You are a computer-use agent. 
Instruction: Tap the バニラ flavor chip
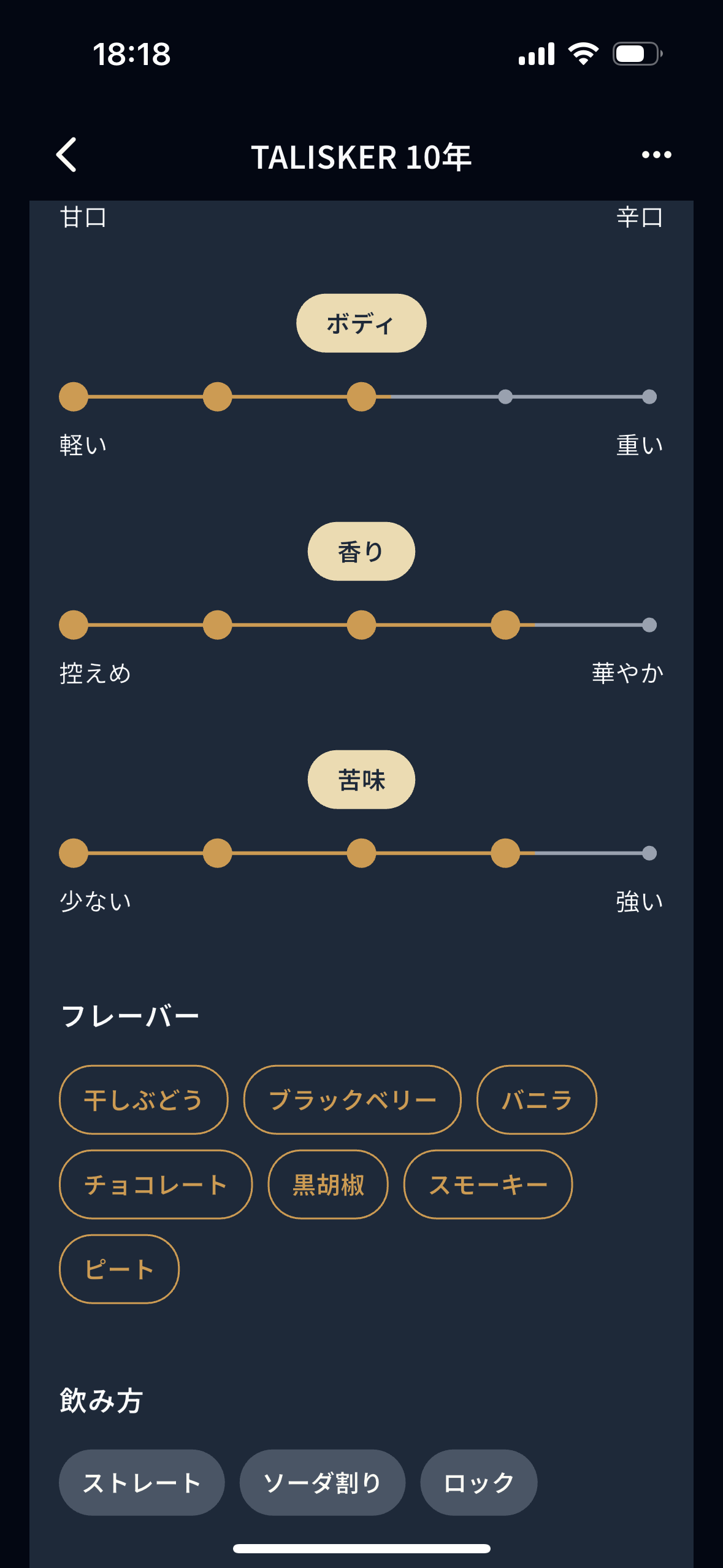[537, 1099]
